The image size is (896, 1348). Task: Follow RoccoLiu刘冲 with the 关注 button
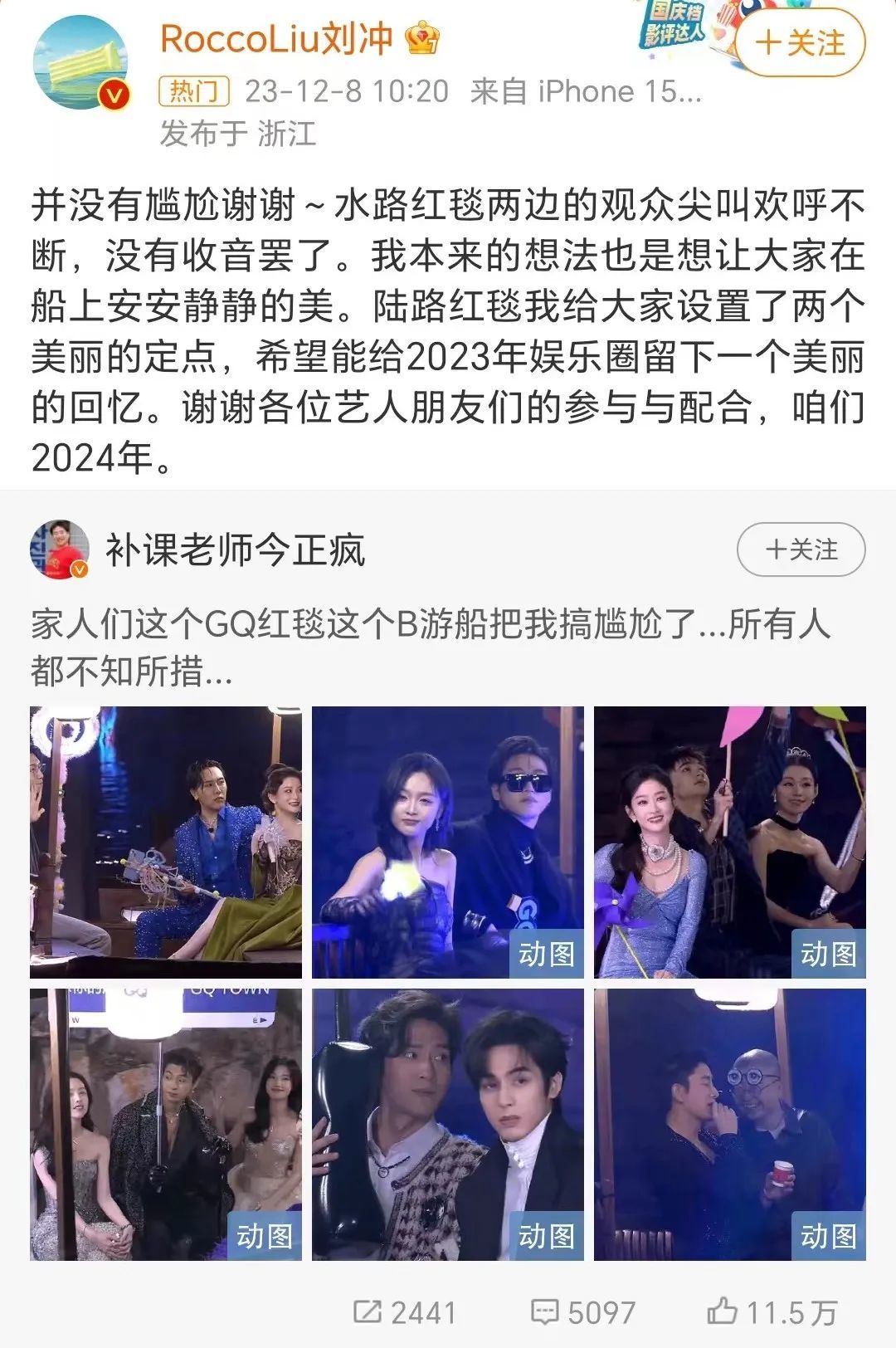[800, 43]
